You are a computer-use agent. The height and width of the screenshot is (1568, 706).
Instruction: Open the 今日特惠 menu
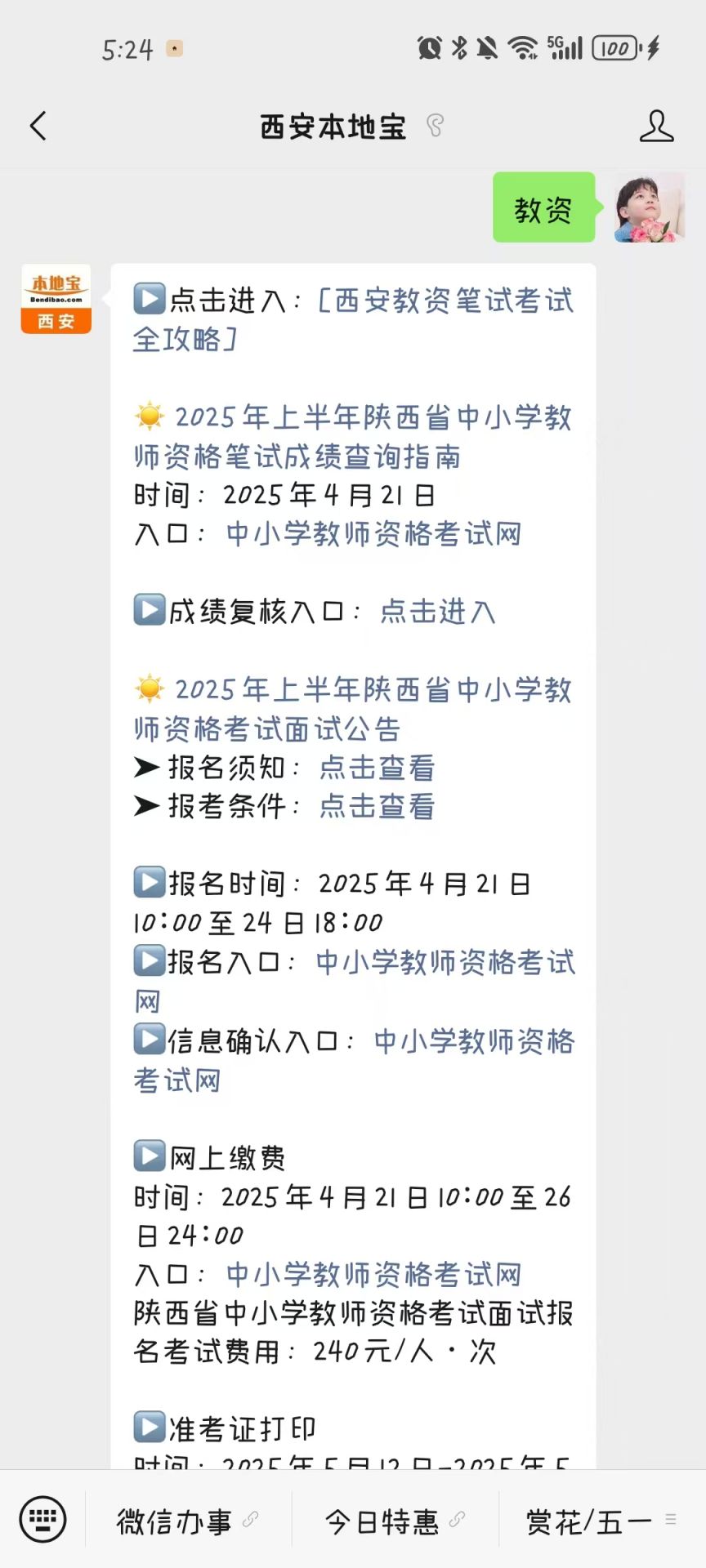coord(382,1522)
